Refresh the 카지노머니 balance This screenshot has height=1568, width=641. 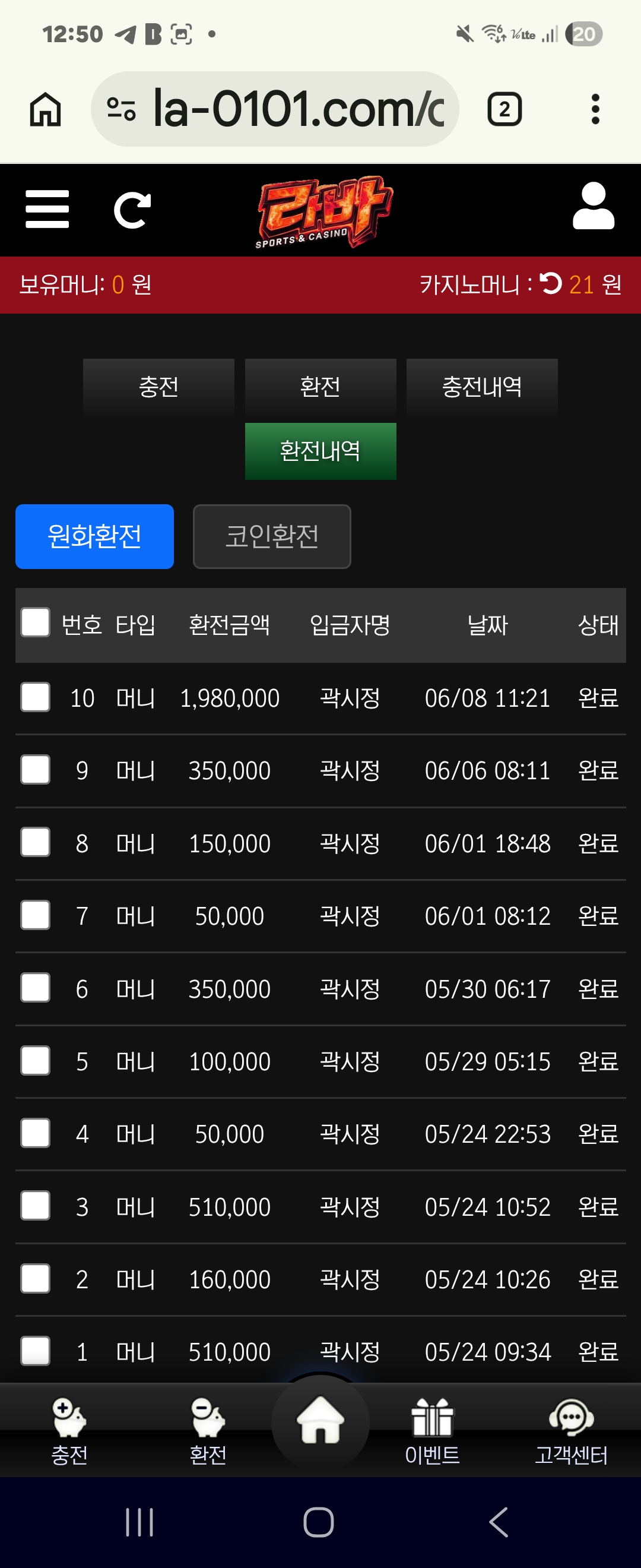point(550,284)
